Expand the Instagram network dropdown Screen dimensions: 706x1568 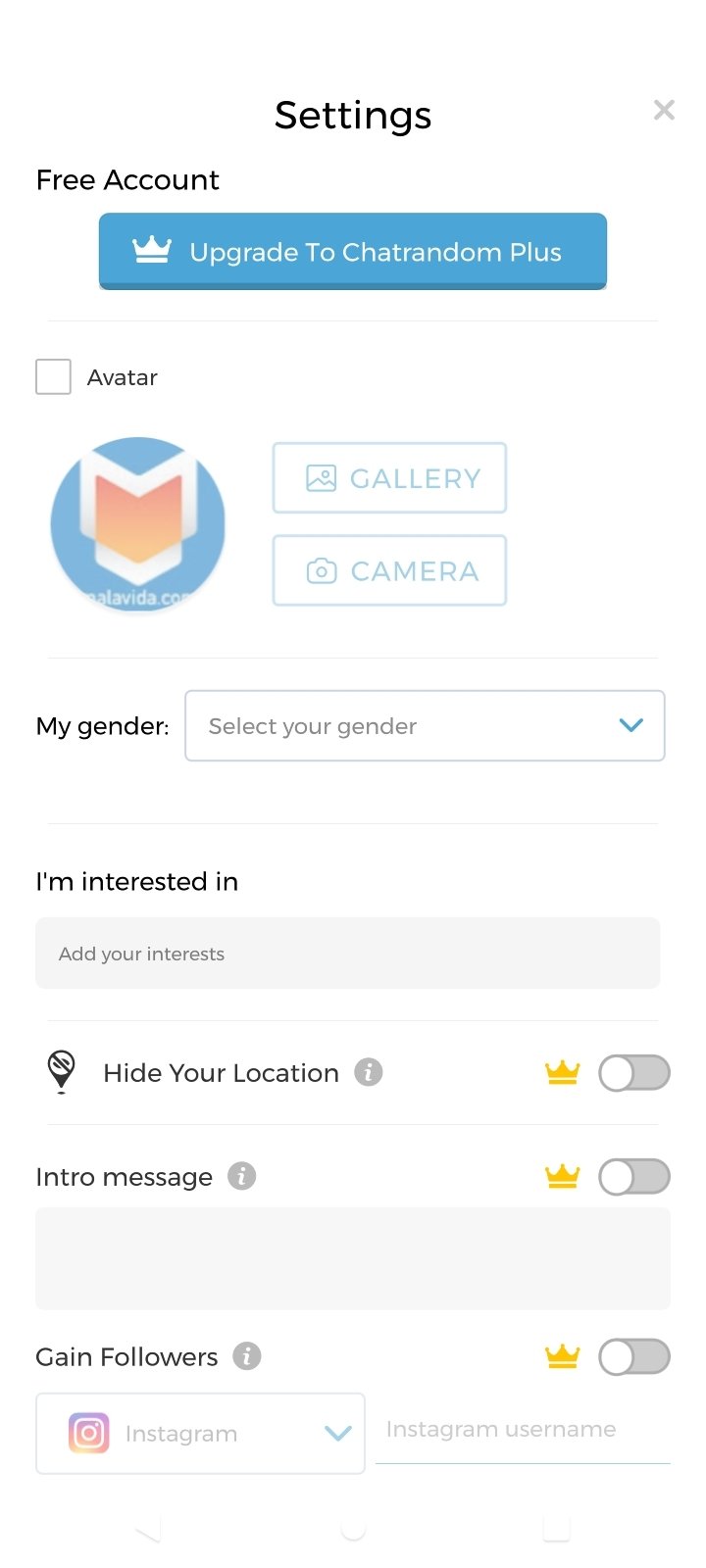(201, 1434)
